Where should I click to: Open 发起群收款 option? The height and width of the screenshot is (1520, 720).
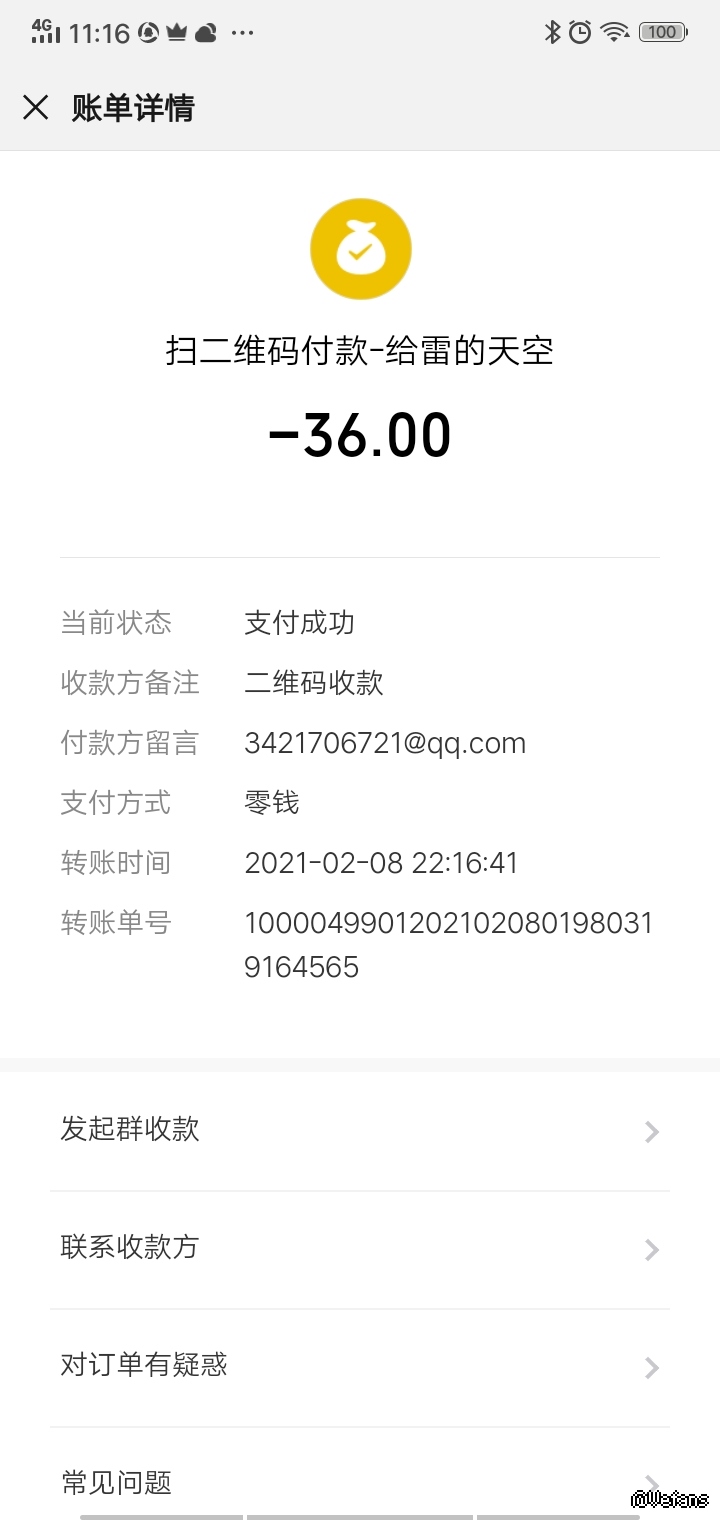(x=359, y=1131)
